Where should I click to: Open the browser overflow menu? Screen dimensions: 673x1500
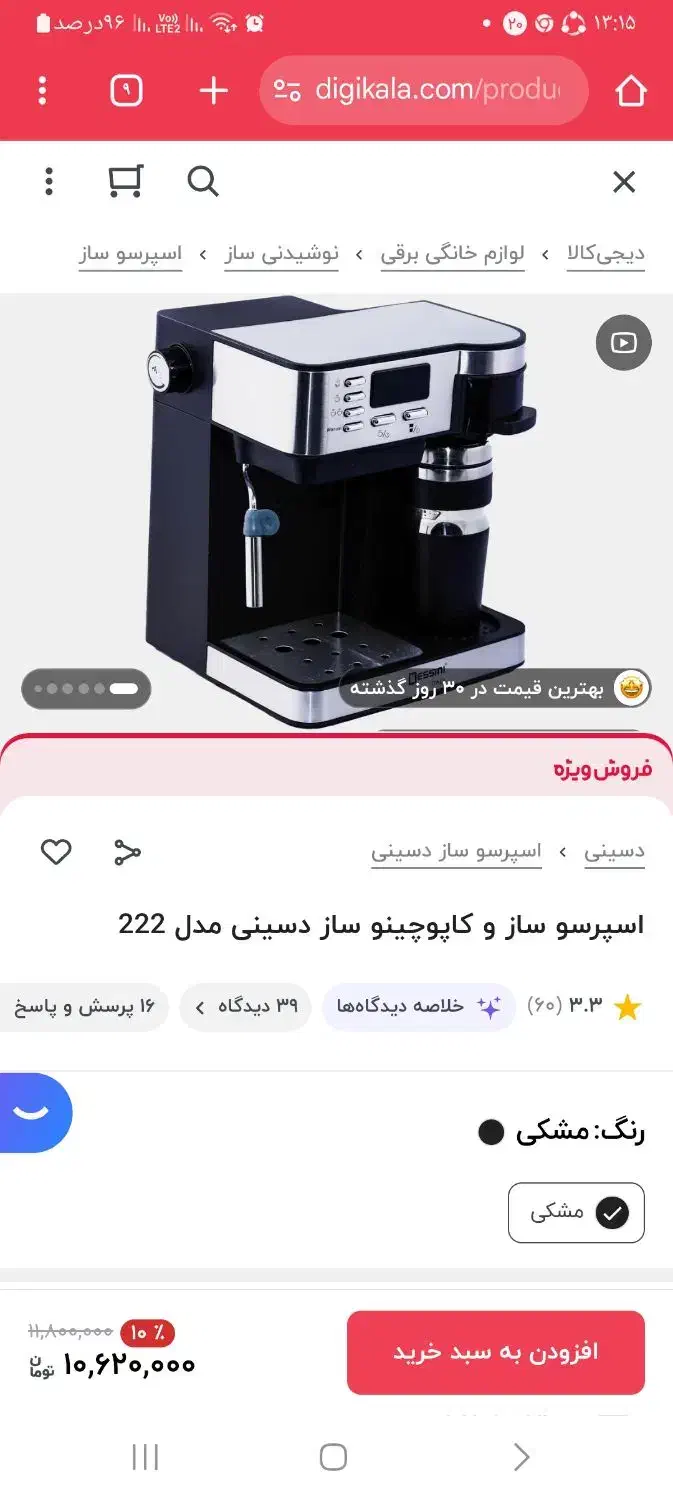[42, 91]
